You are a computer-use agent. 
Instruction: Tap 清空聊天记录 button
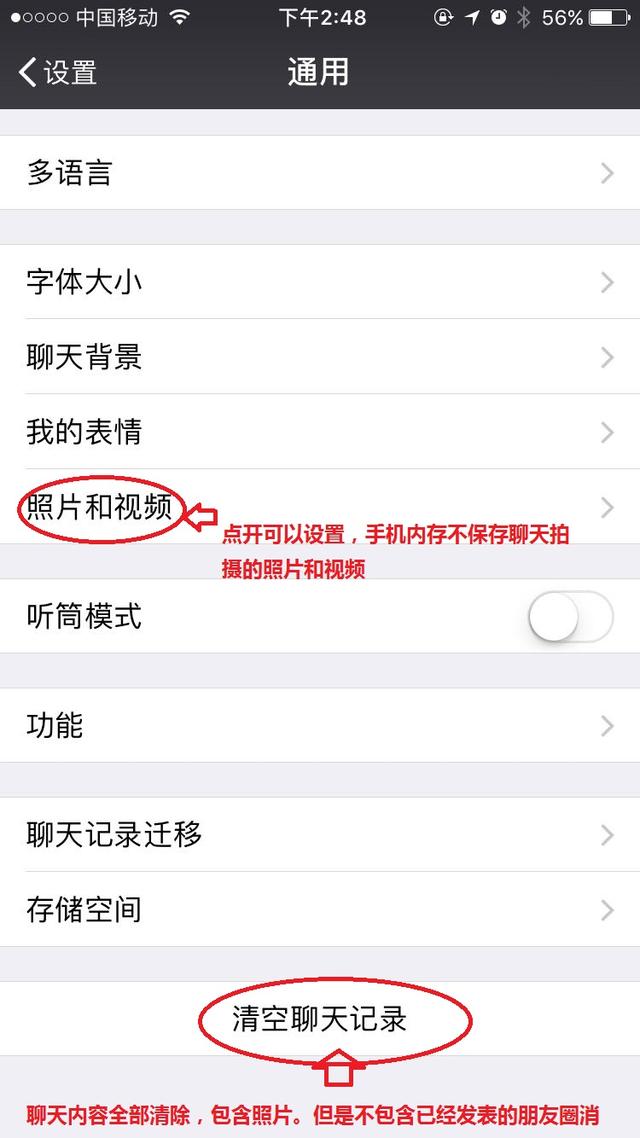click(320, 1019)
